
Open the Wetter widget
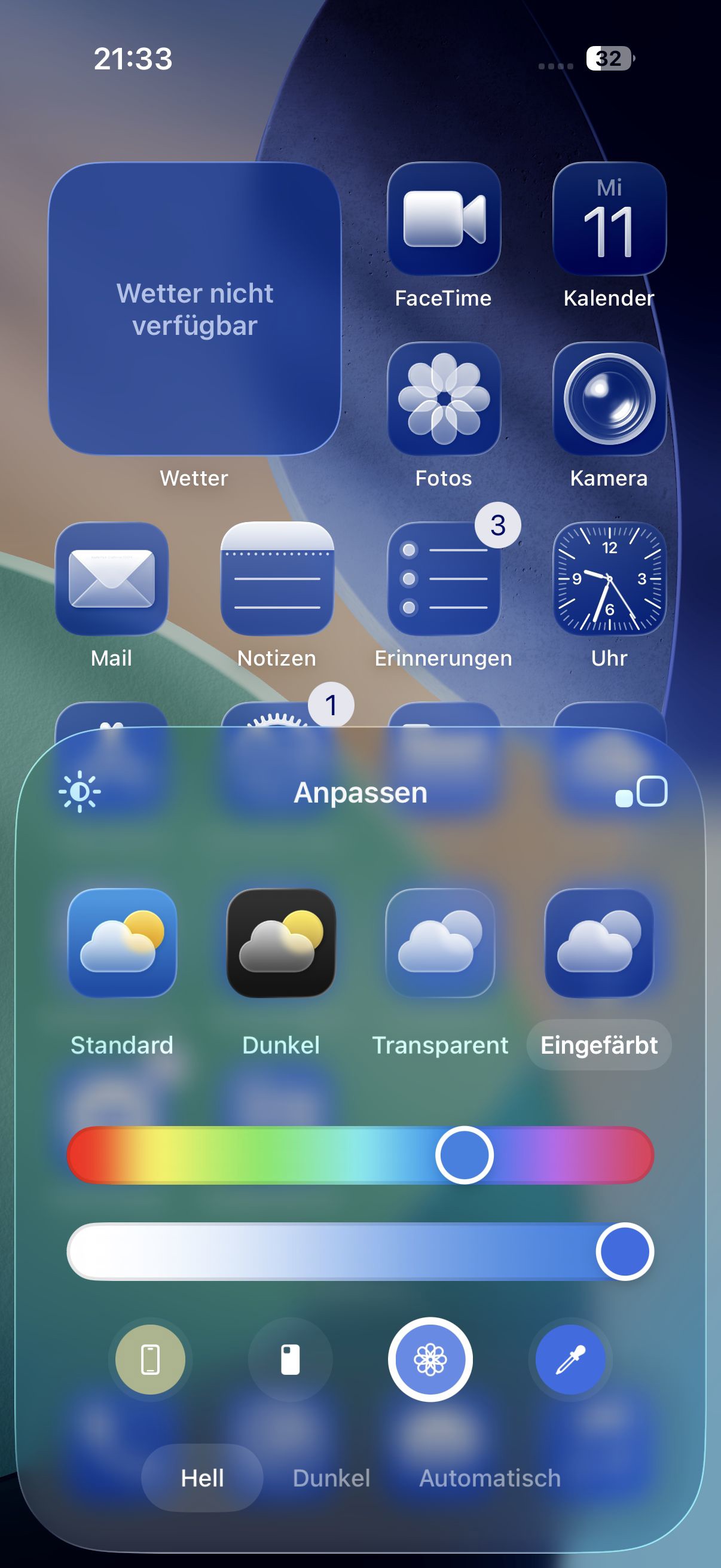pos(195,309)
